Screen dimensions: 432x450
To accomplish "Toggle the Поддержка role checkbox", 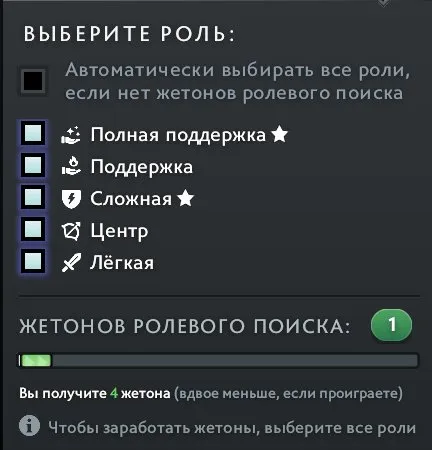I will tap(33, 165).
